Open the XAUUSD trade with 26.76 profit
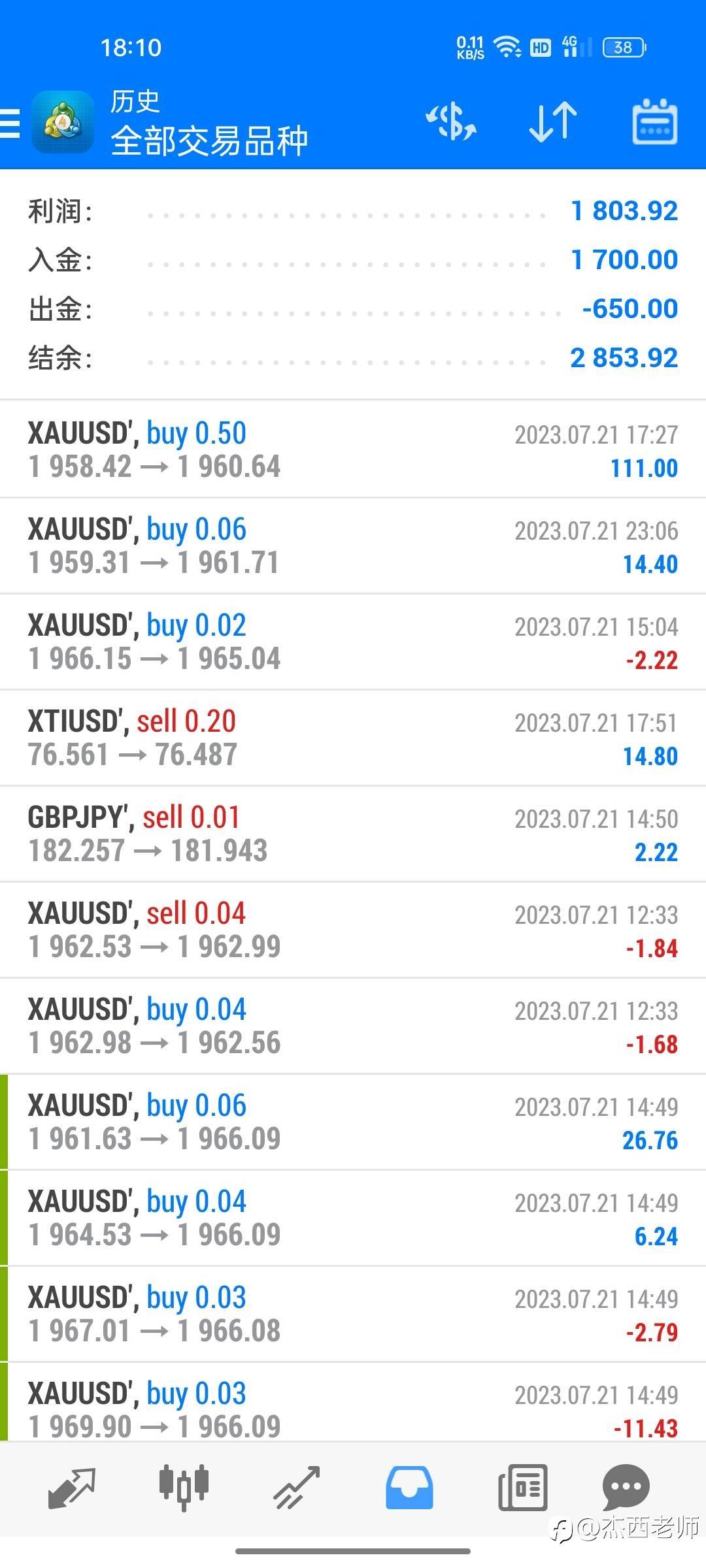 point(353,1122)
